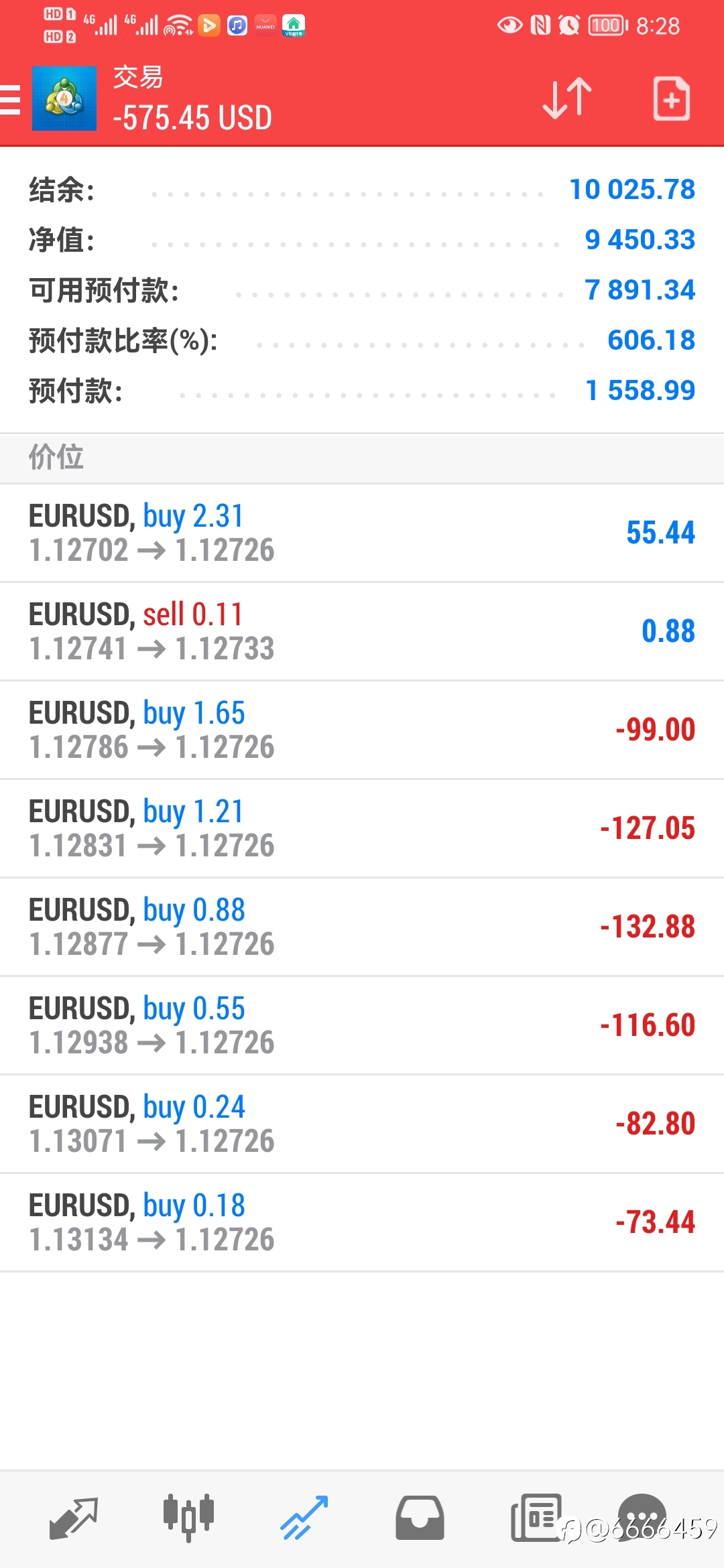The height and width of the screenshot is (1568, 724).
Task: Select the EURUSD buy 1.65 position
Action: pyautogui.click(x=362, y=730)
